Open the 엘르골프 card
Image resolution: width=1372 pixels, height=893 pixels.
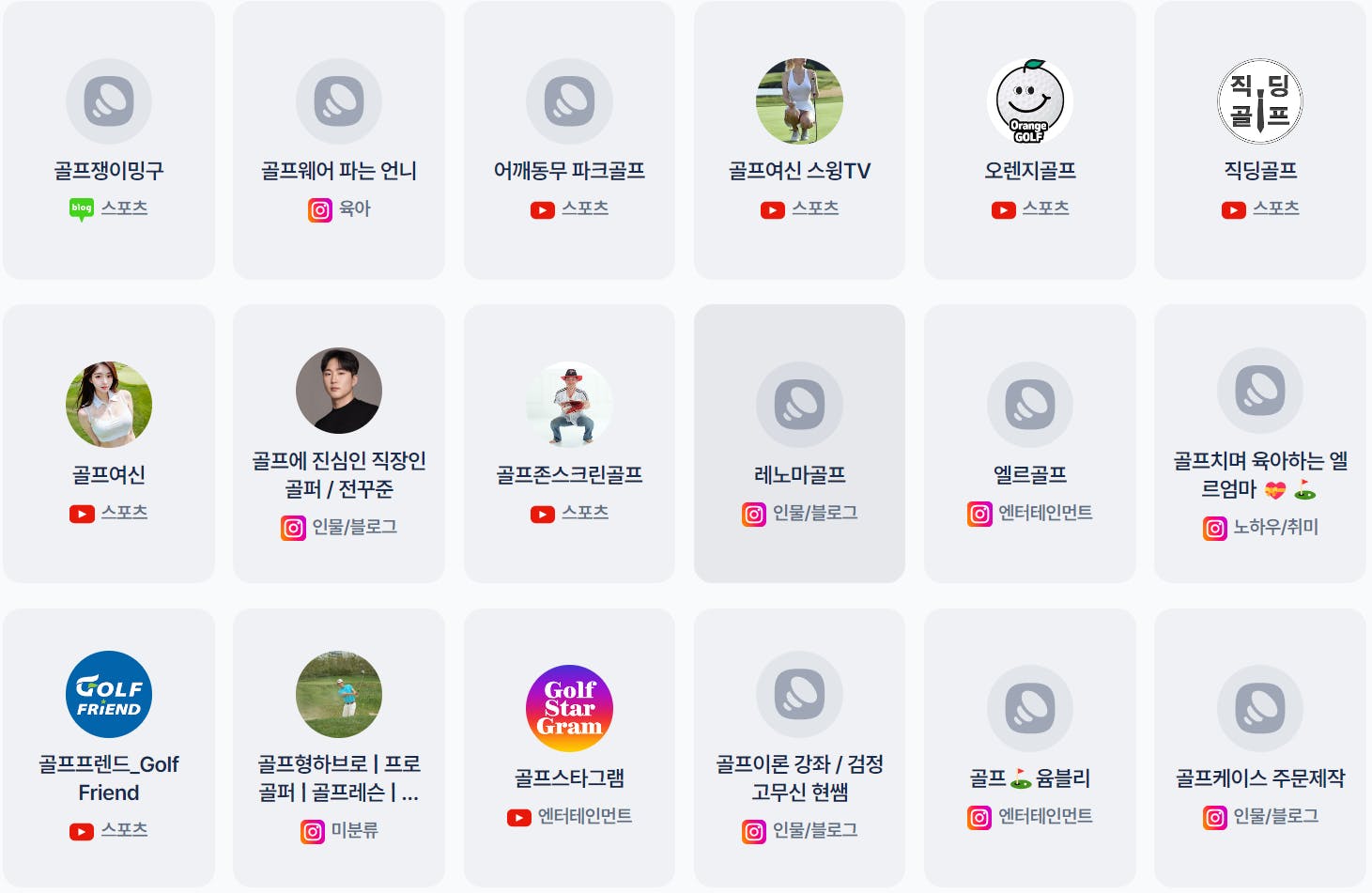(x=1030, y=443)
